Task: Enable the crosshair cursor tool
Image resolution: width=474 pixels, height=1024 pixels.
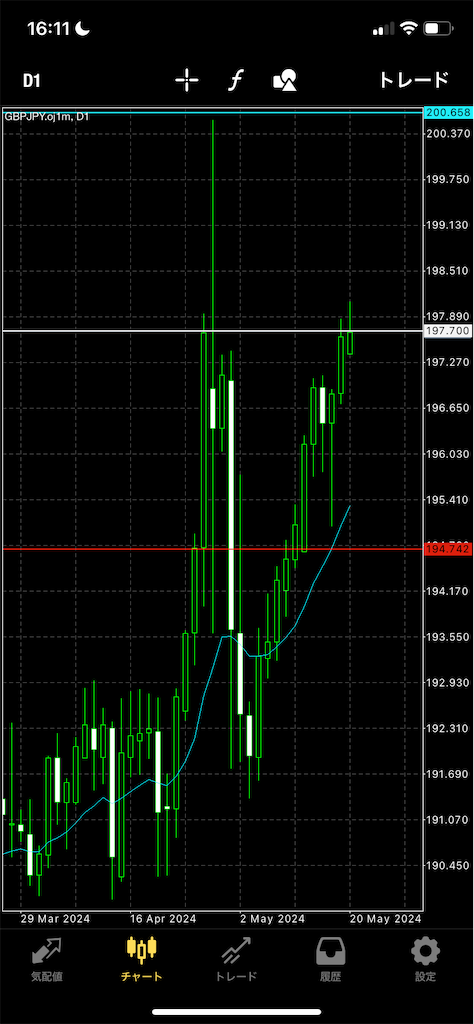Action: coord(187,81)
